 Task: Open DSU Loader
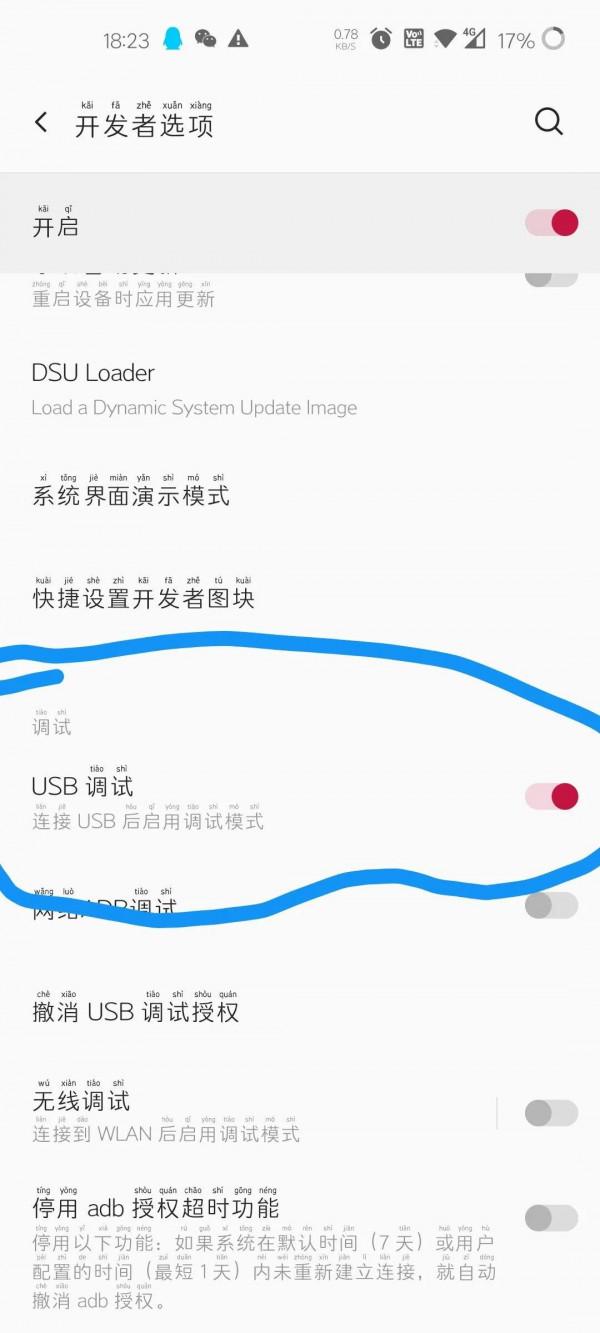194,388
